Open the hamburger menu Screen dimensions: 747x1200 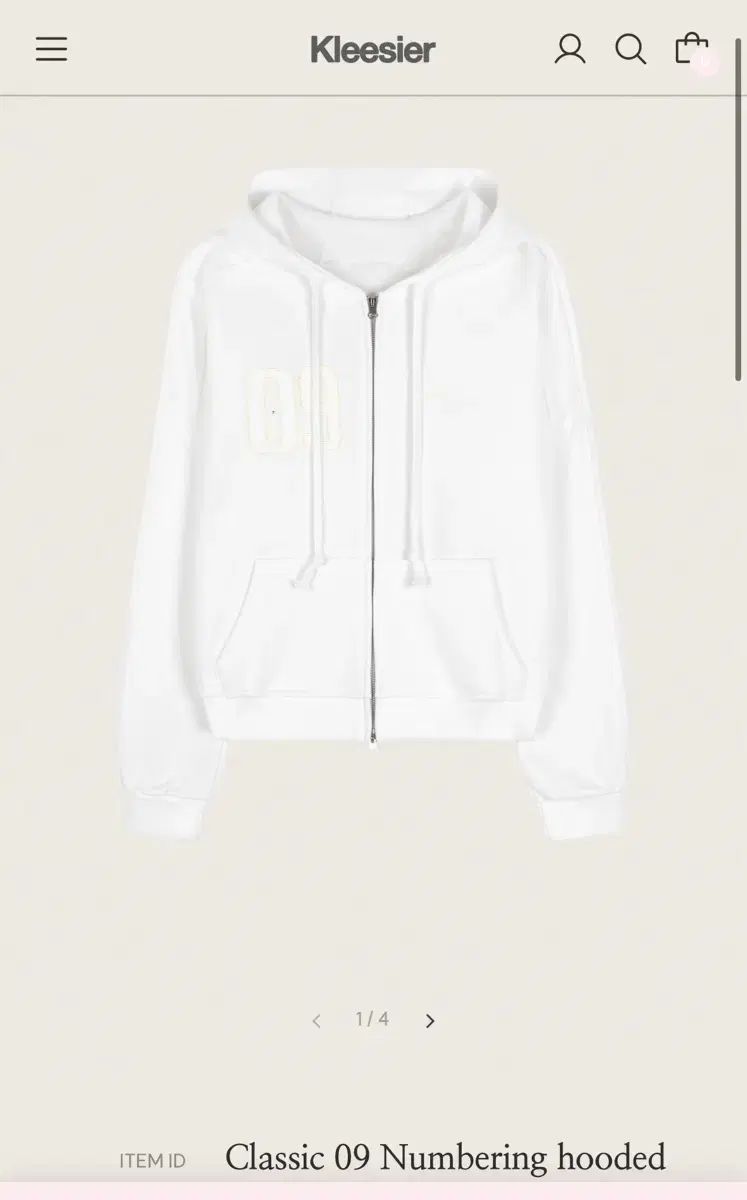52,49
